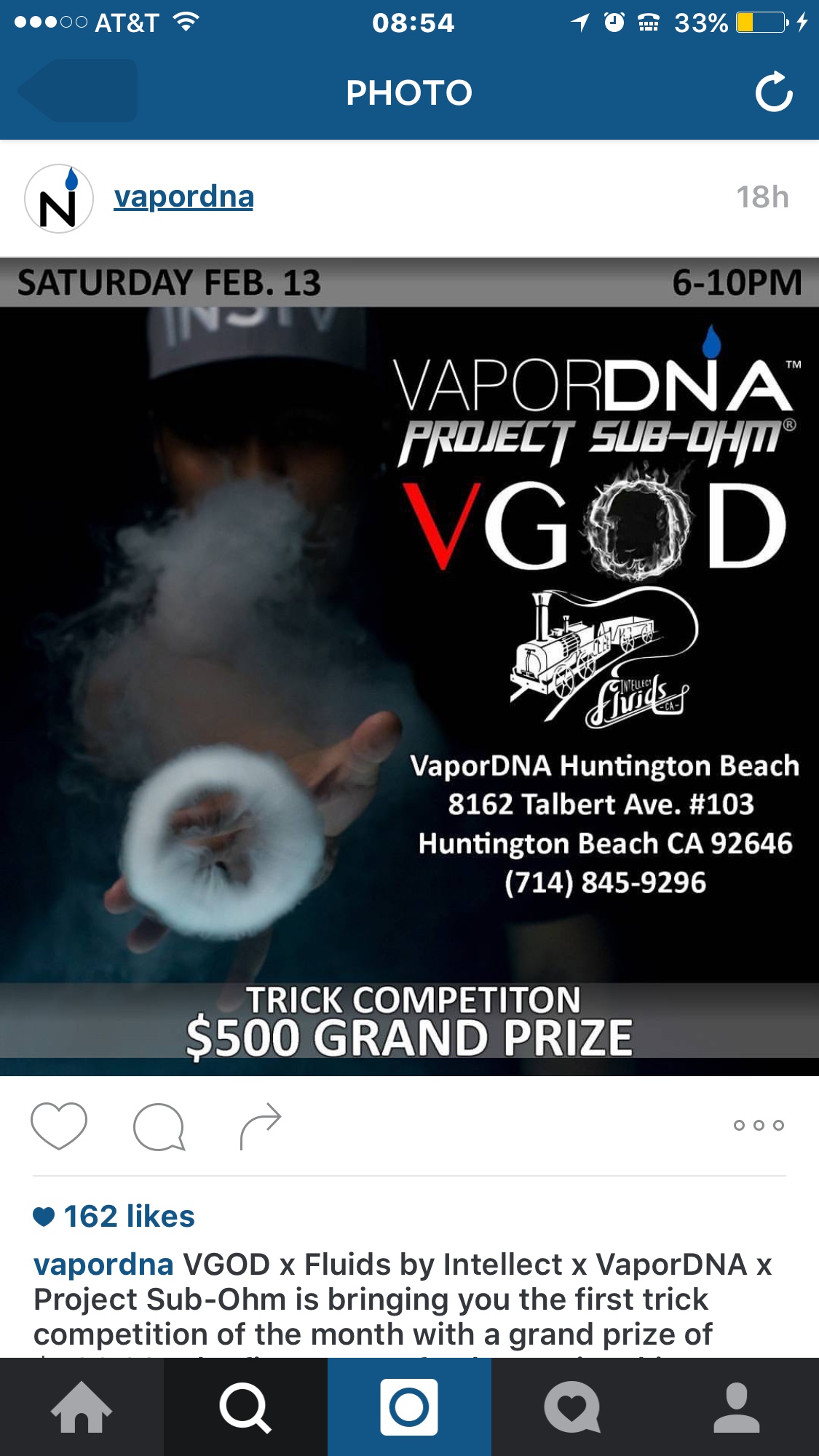Like this post with the heart
The width and height of the screenshot is (819, 1456).
(59, 1125)
